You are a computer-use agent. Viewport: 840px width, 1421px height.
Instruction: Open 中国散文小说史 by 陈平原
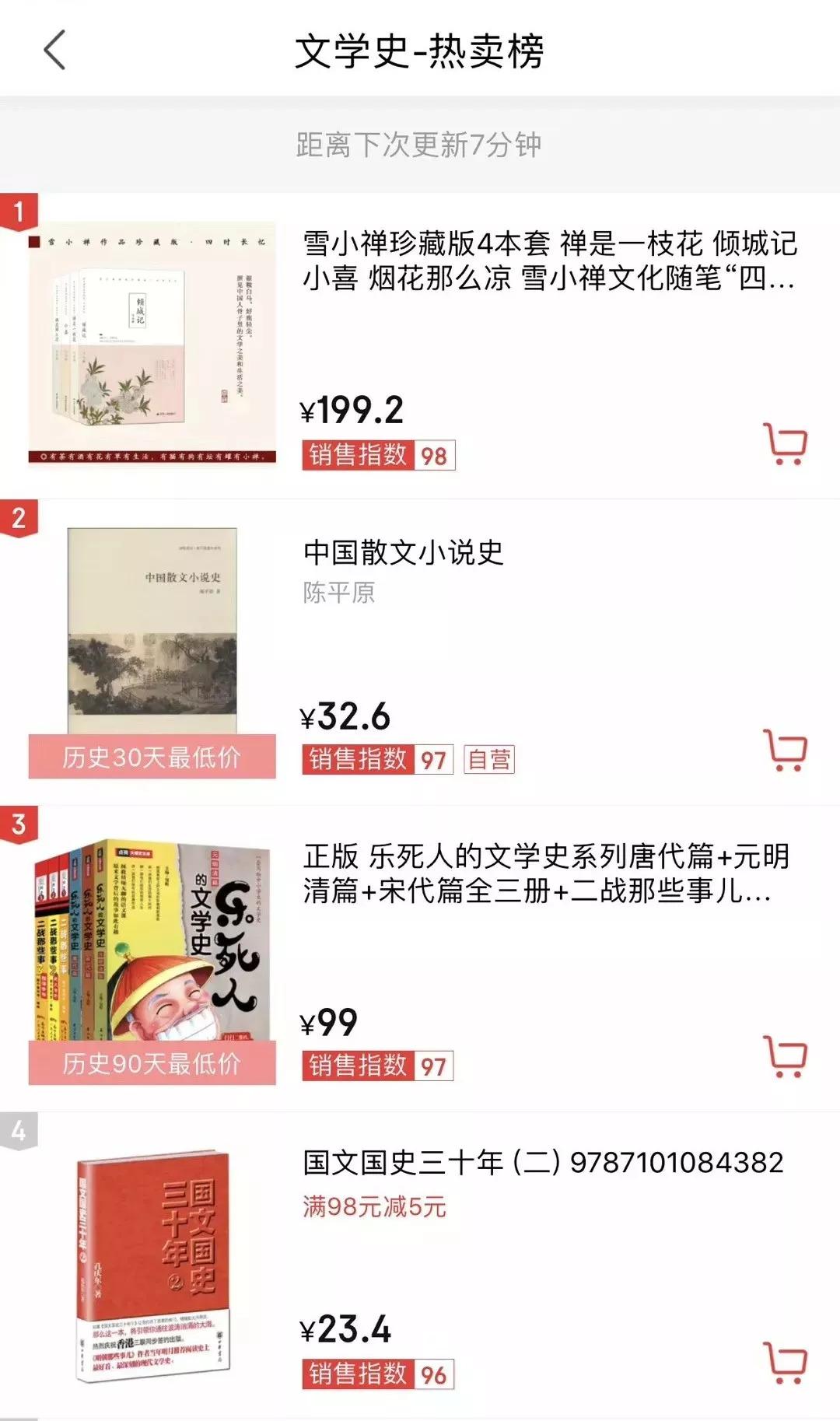403,553
